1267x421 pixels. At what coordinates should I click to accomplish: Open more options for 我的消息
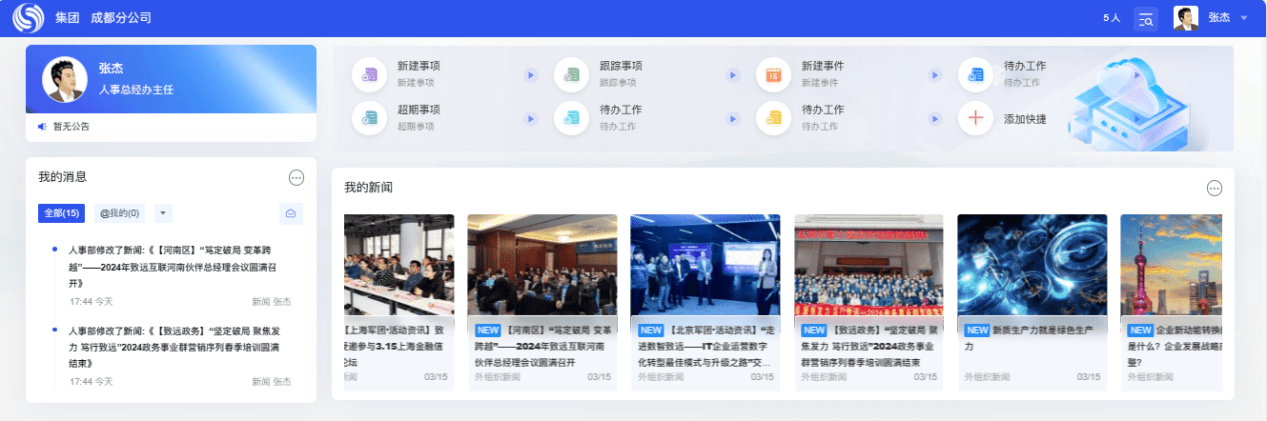296,178
